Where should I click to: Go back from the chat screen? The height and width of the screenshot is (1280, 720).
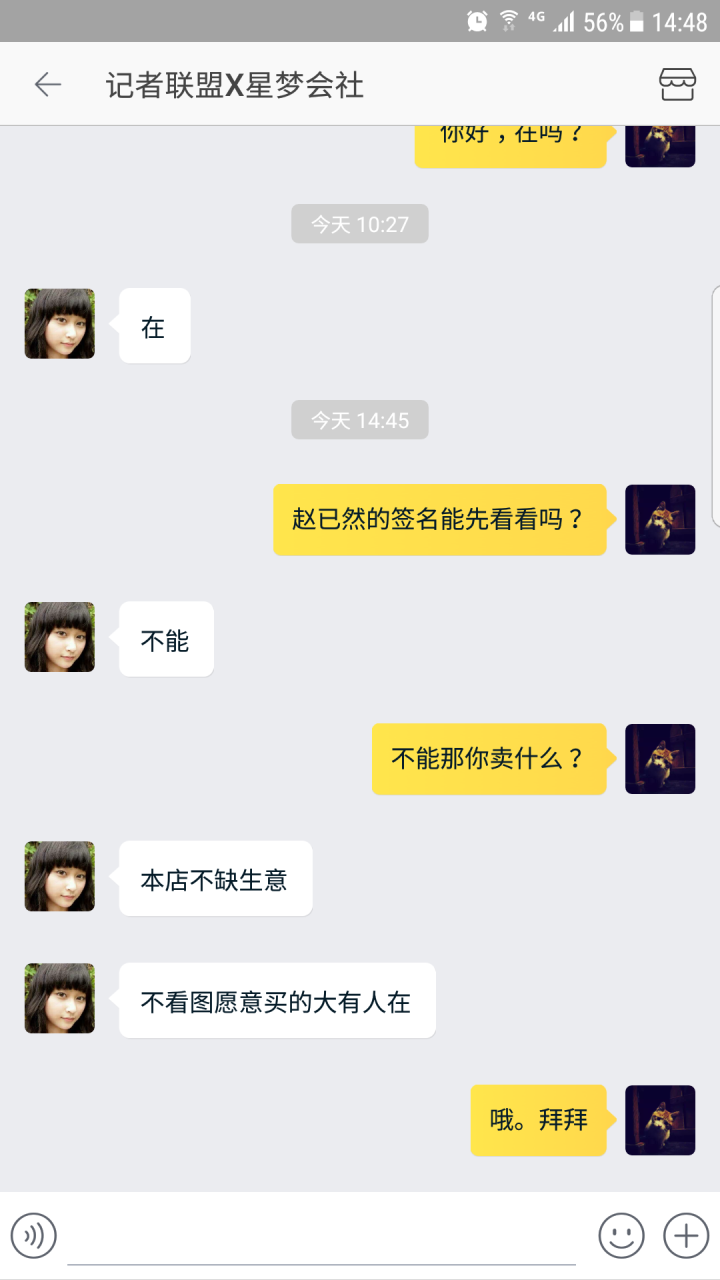pos(47,85)
